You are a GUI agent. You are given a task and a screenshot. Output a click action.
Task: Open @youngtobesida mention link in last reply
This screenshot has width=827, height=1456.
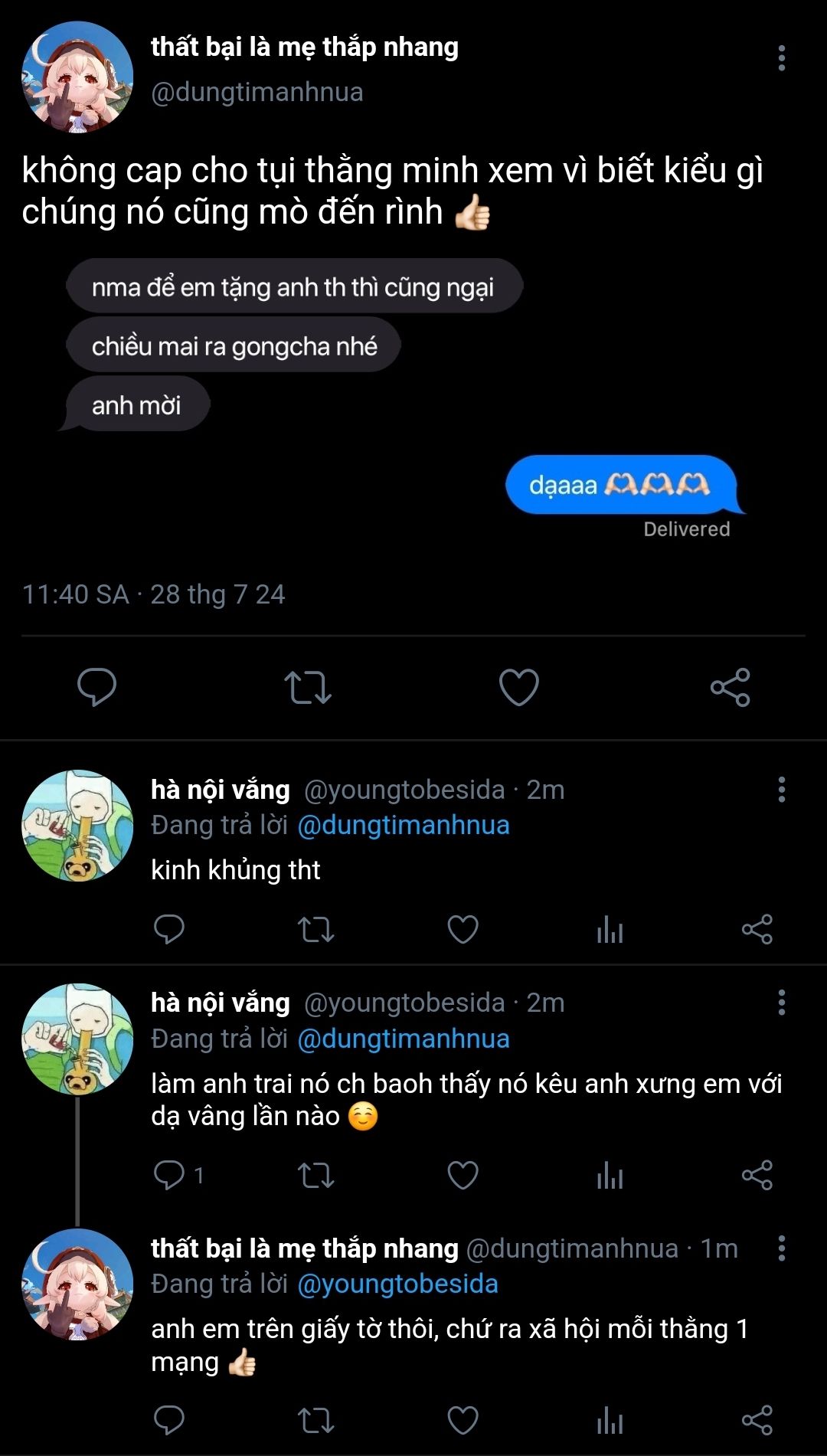pyautogui.click(x=397, y=1284)
